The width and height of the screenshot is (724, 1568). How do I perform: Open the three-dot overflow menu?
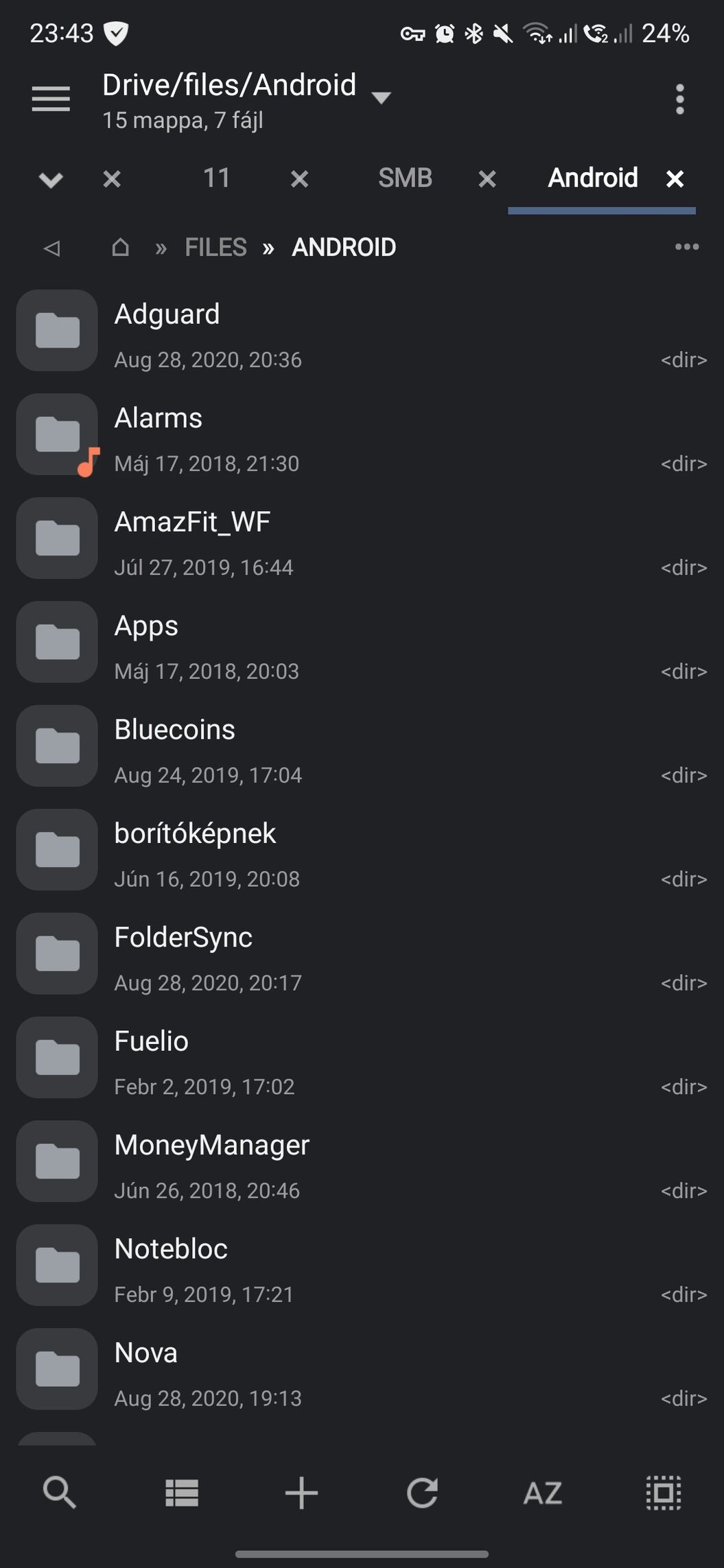pyautogui.click(x=679, y=99)
